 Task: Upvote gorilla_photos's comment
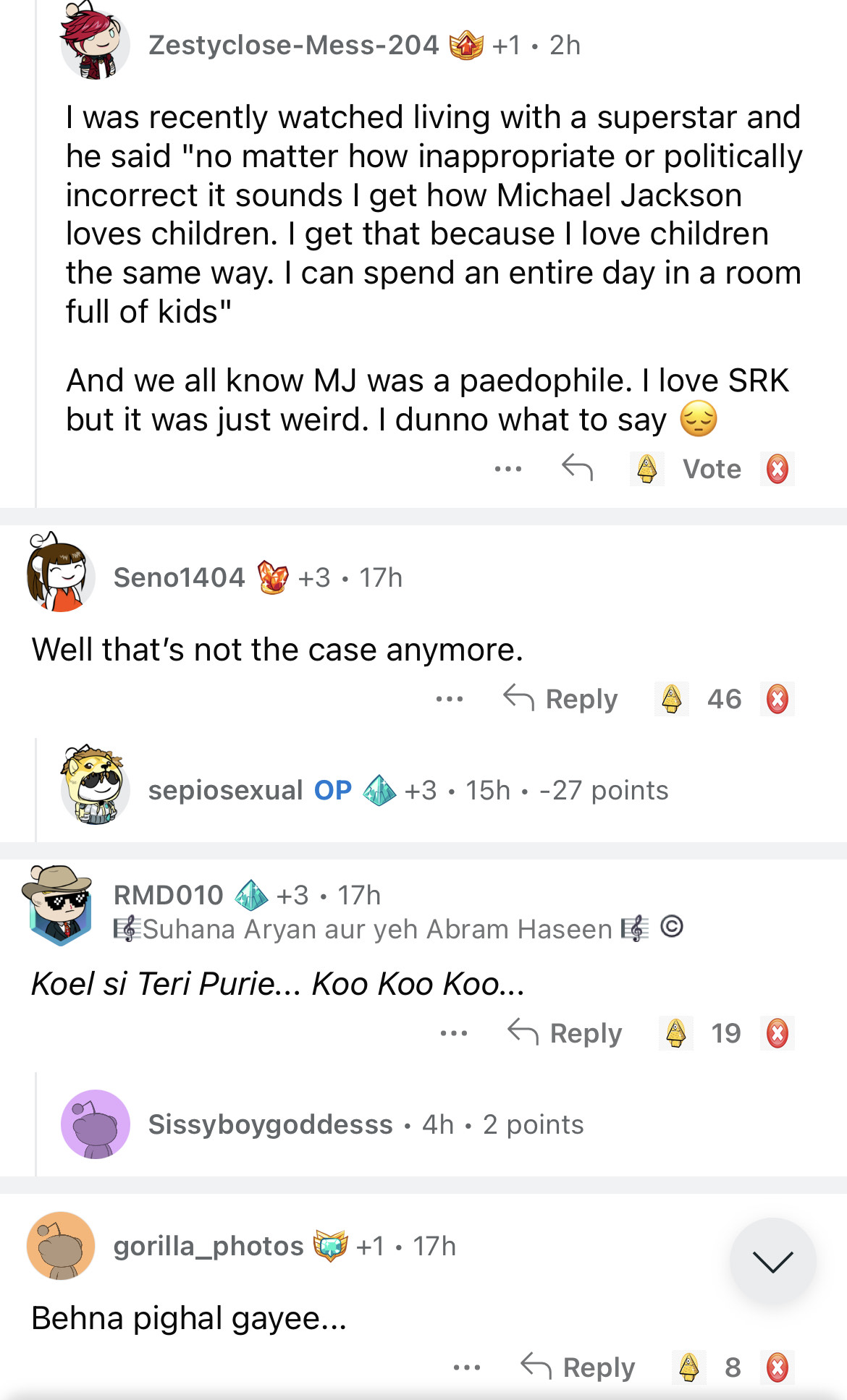tap(688, 1367)
